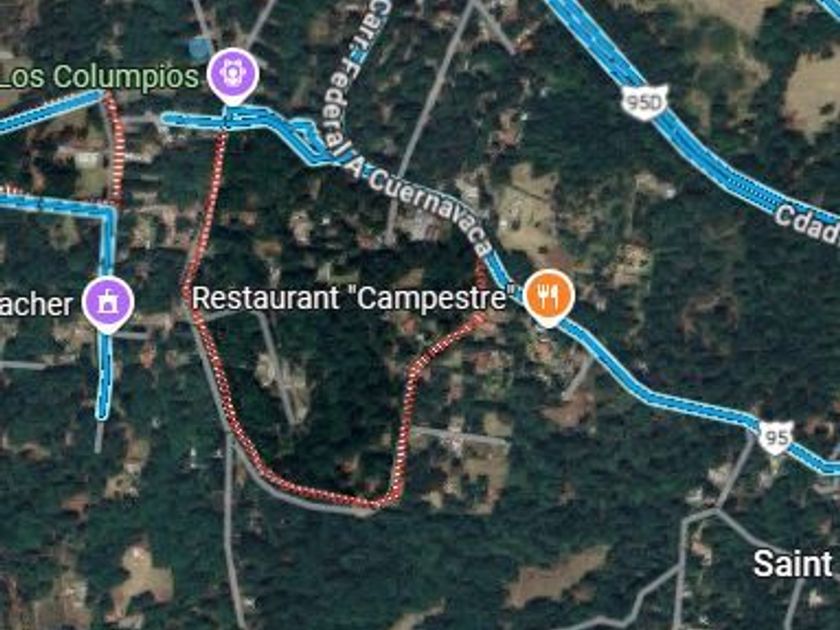Tap the Los Columpios purple place pin
The image size is (840, 630).
233,75
